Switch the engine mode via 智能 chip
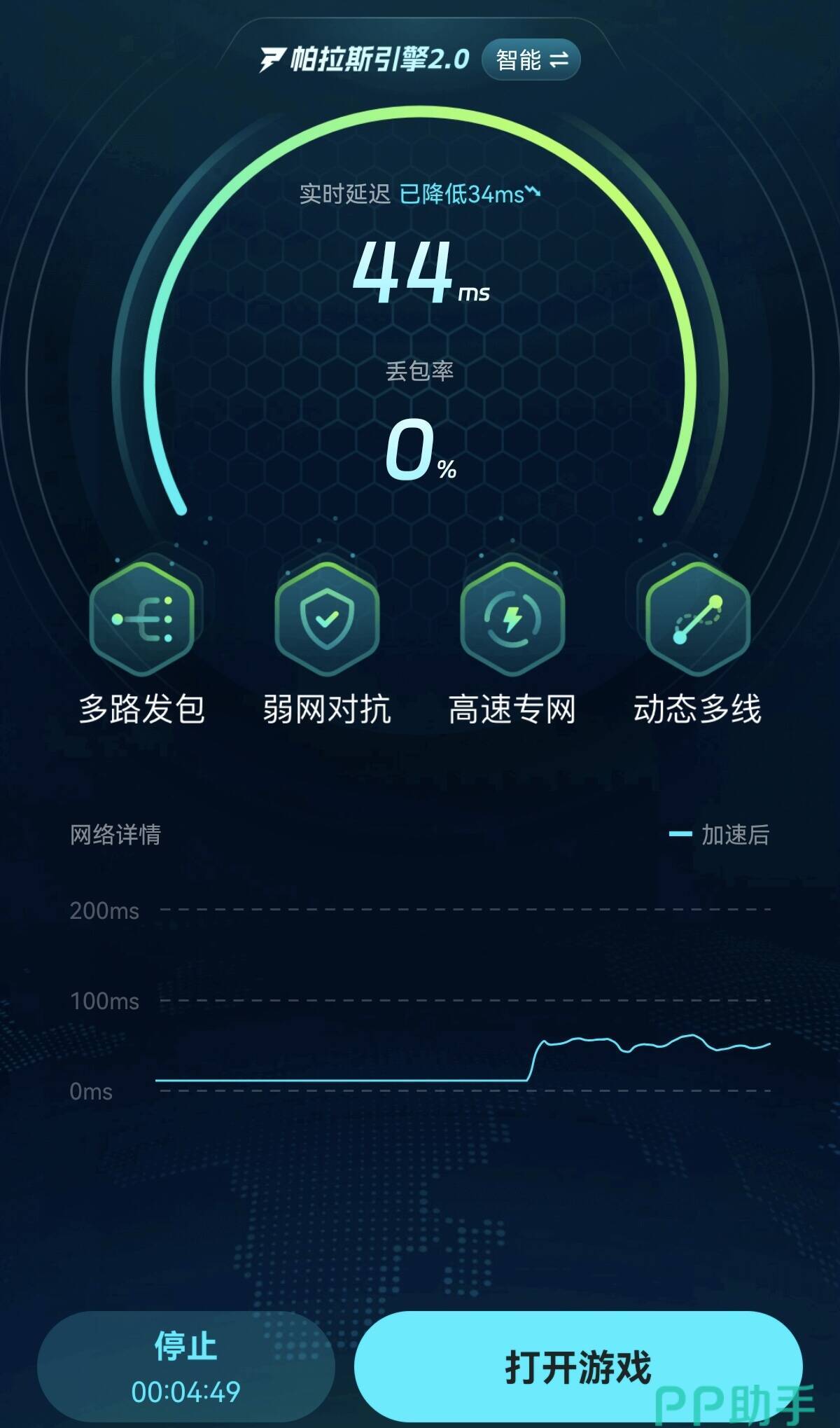This screenshot has height=1428, width=840. pos(531,60)
